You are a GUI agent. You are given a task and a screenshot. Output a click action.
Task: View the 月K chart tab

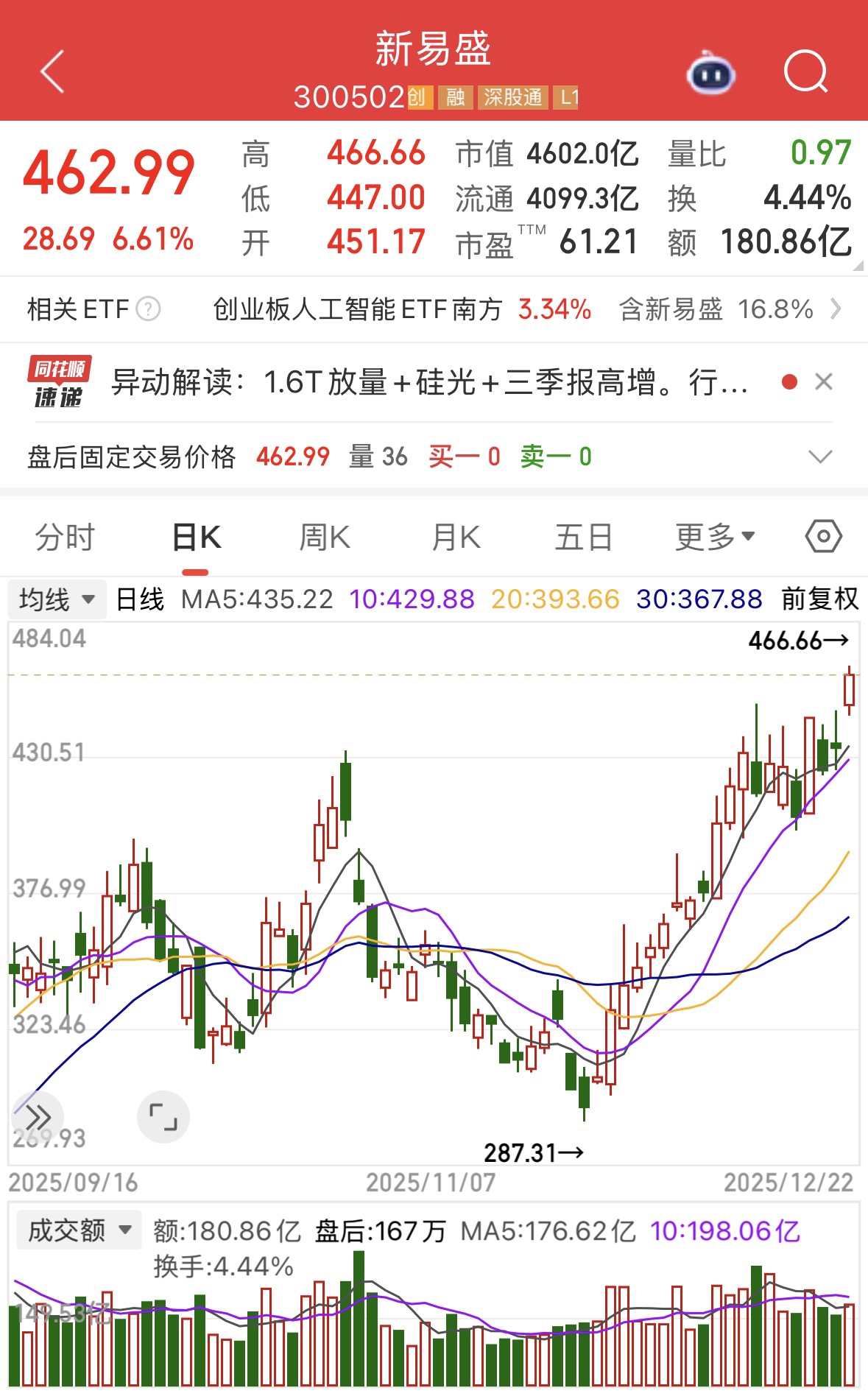pos(456,538)
